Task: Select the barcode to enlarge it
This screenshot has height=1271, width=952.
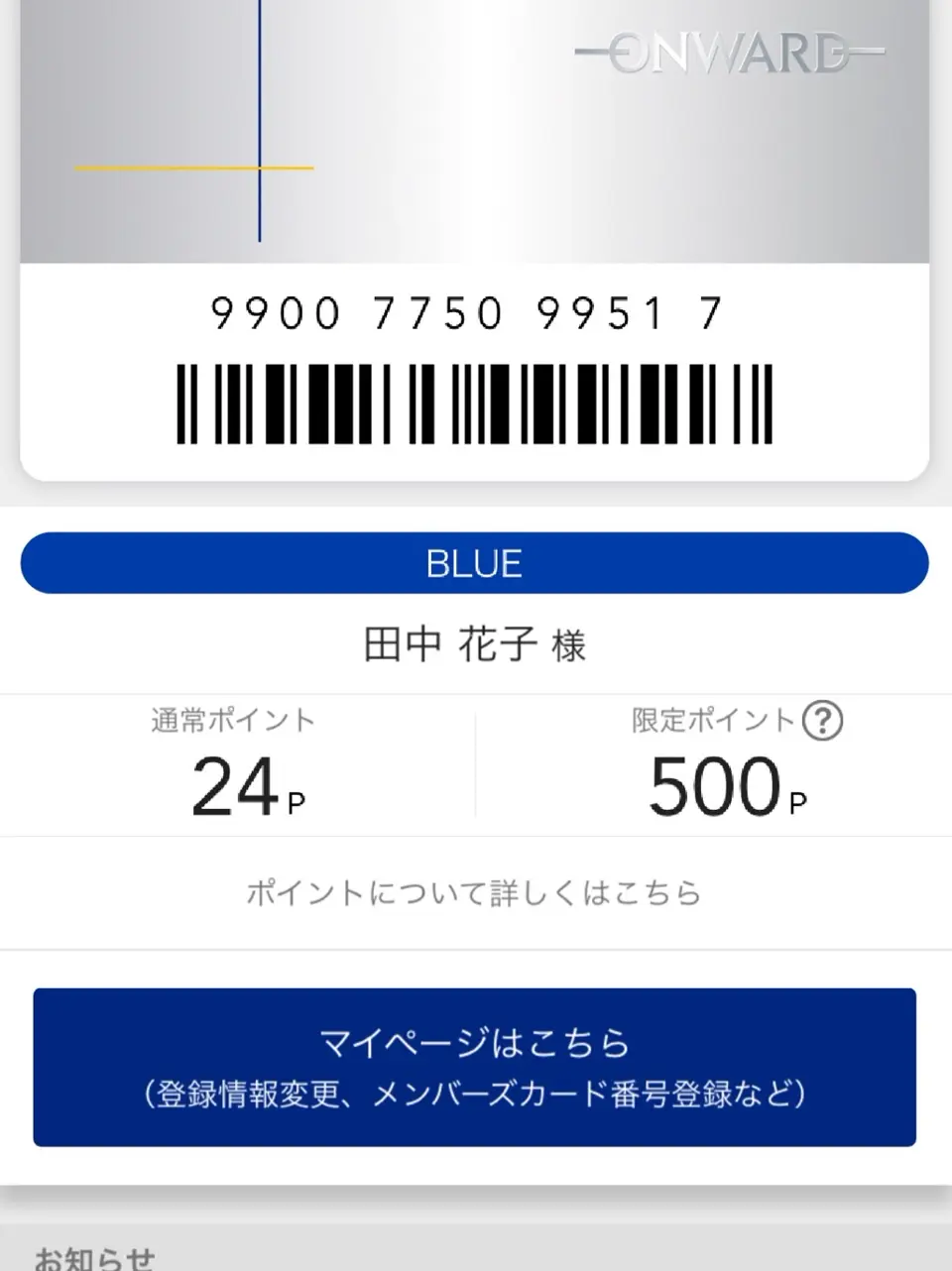Action: tap(474, 403)
